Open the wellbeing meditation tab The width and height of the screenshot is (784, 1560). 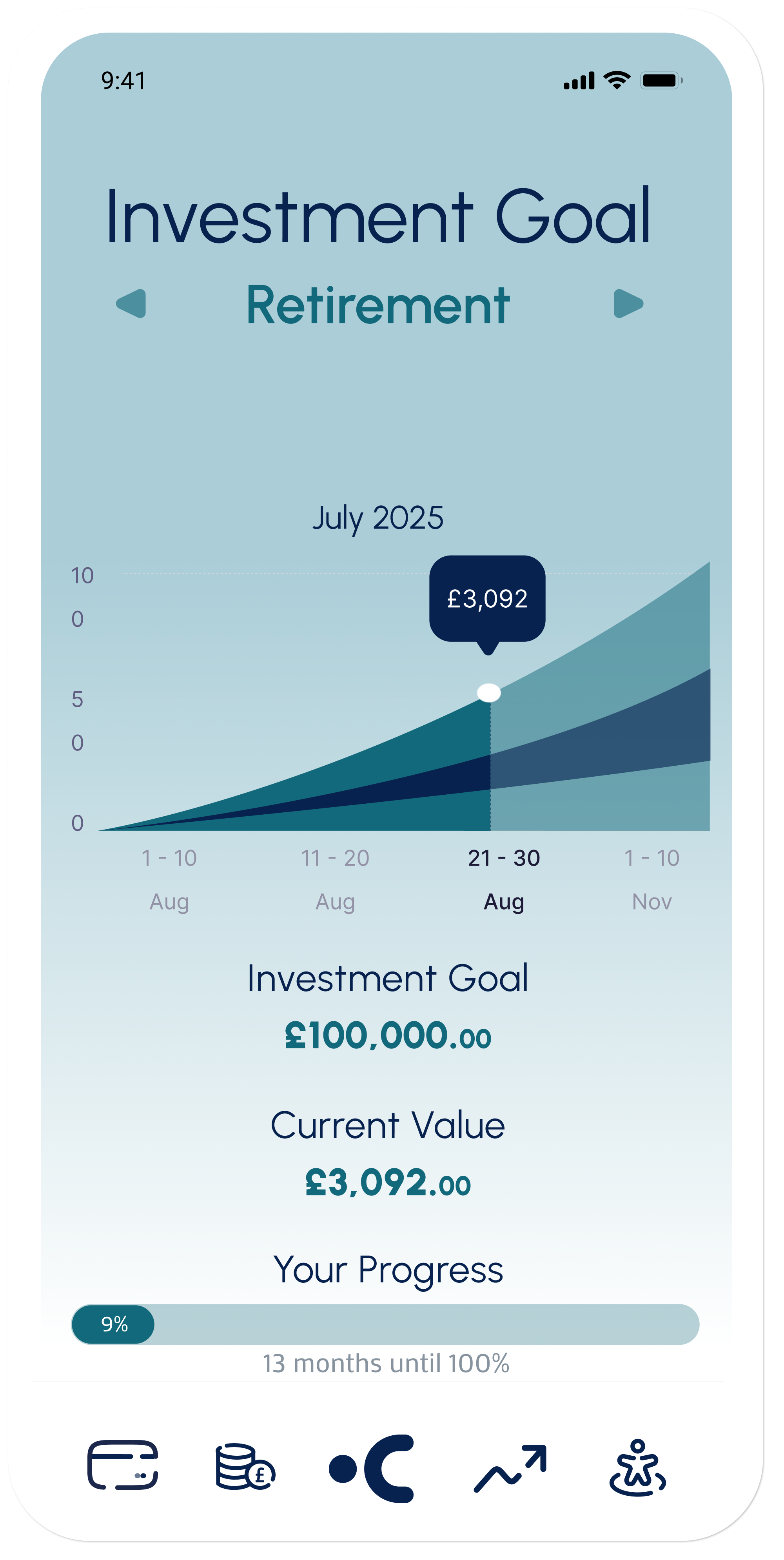point(637,1467)
